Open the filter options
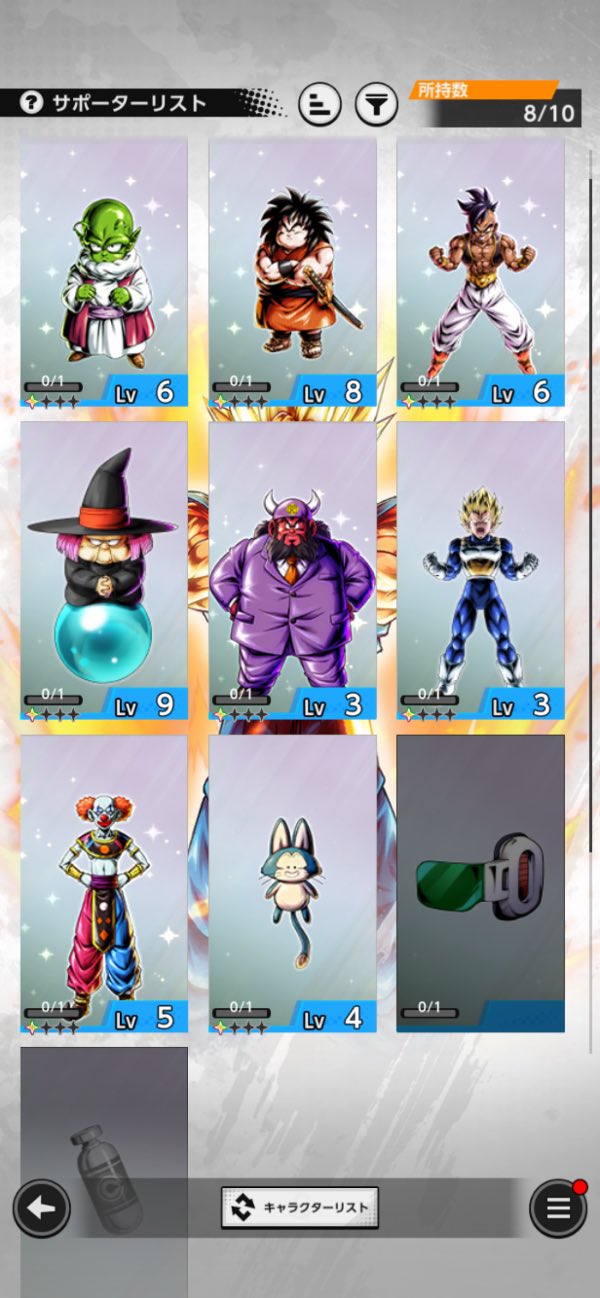This screenshot has height=1298, width=600. (x=376, y=104)
